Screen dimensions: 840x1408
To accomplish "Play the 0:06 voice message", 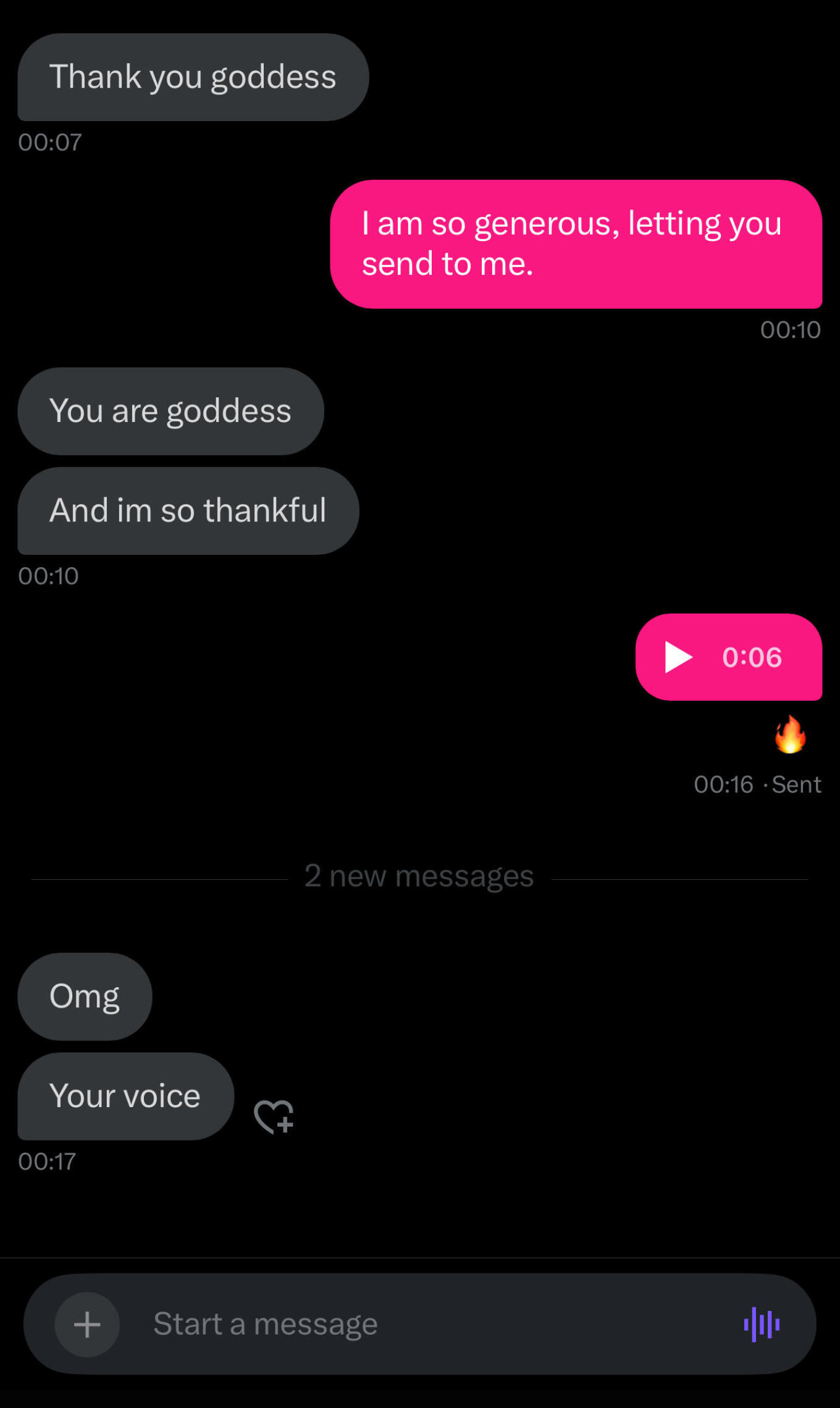I will click(678, 657).
